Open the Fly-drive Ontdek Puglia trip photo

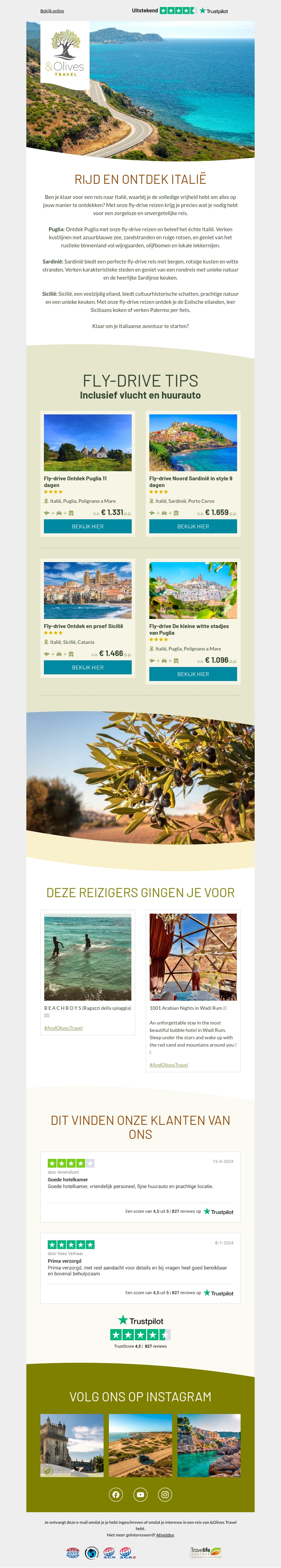(x=88, y=442)
